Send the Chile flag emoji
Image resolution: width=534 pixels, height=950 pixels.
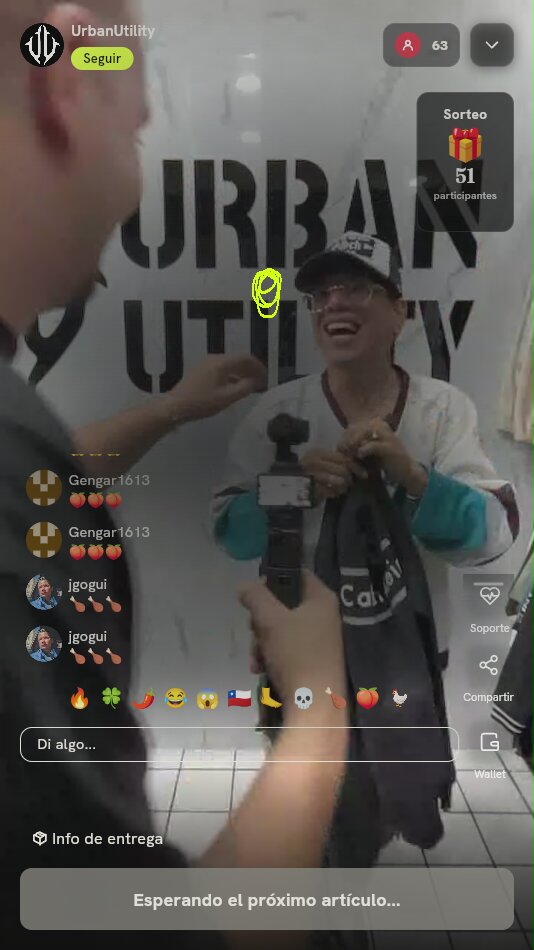(239, 698)
